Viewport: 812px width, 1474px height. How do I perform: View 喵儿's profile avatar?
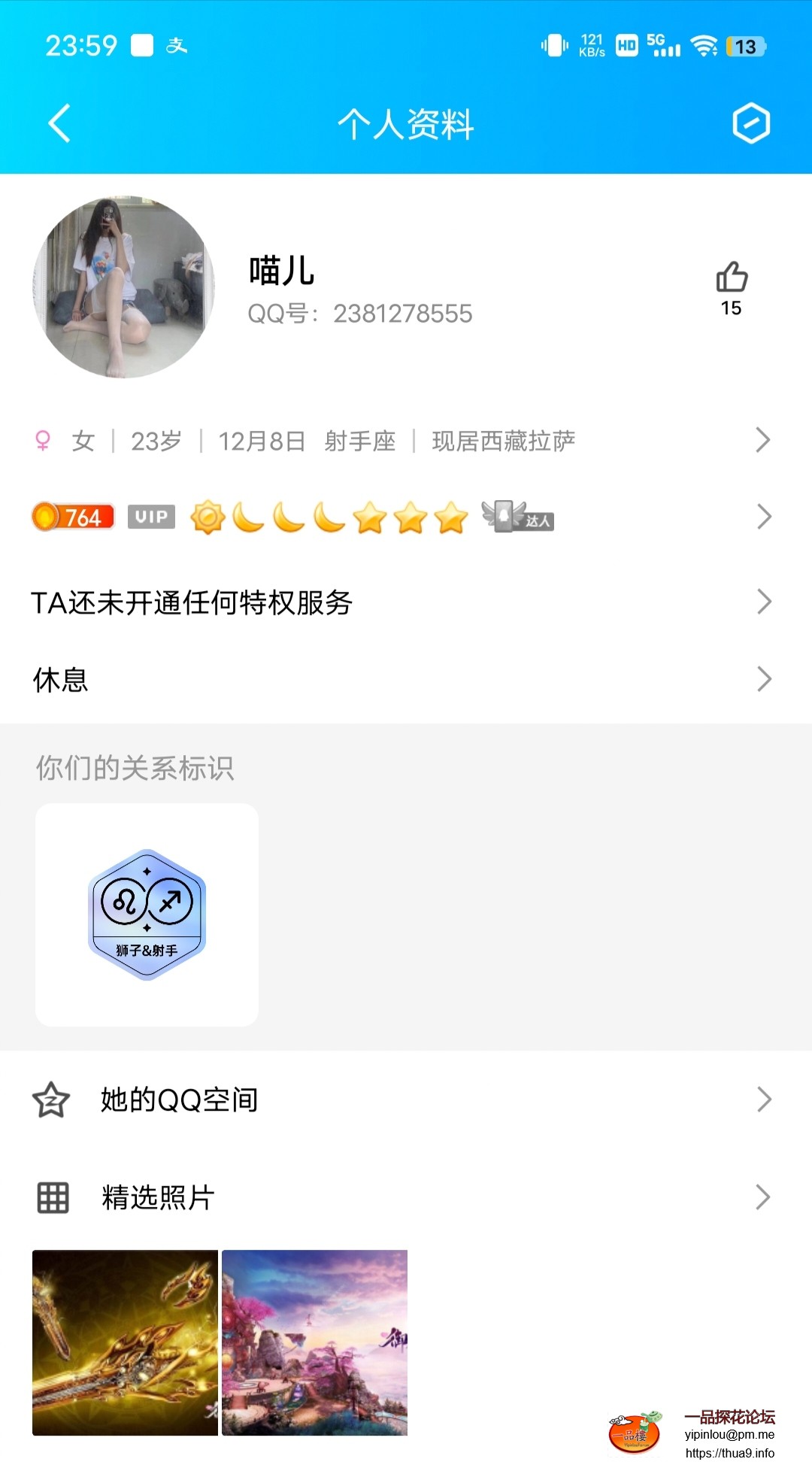pyautogui.click(x=124, y=287)
